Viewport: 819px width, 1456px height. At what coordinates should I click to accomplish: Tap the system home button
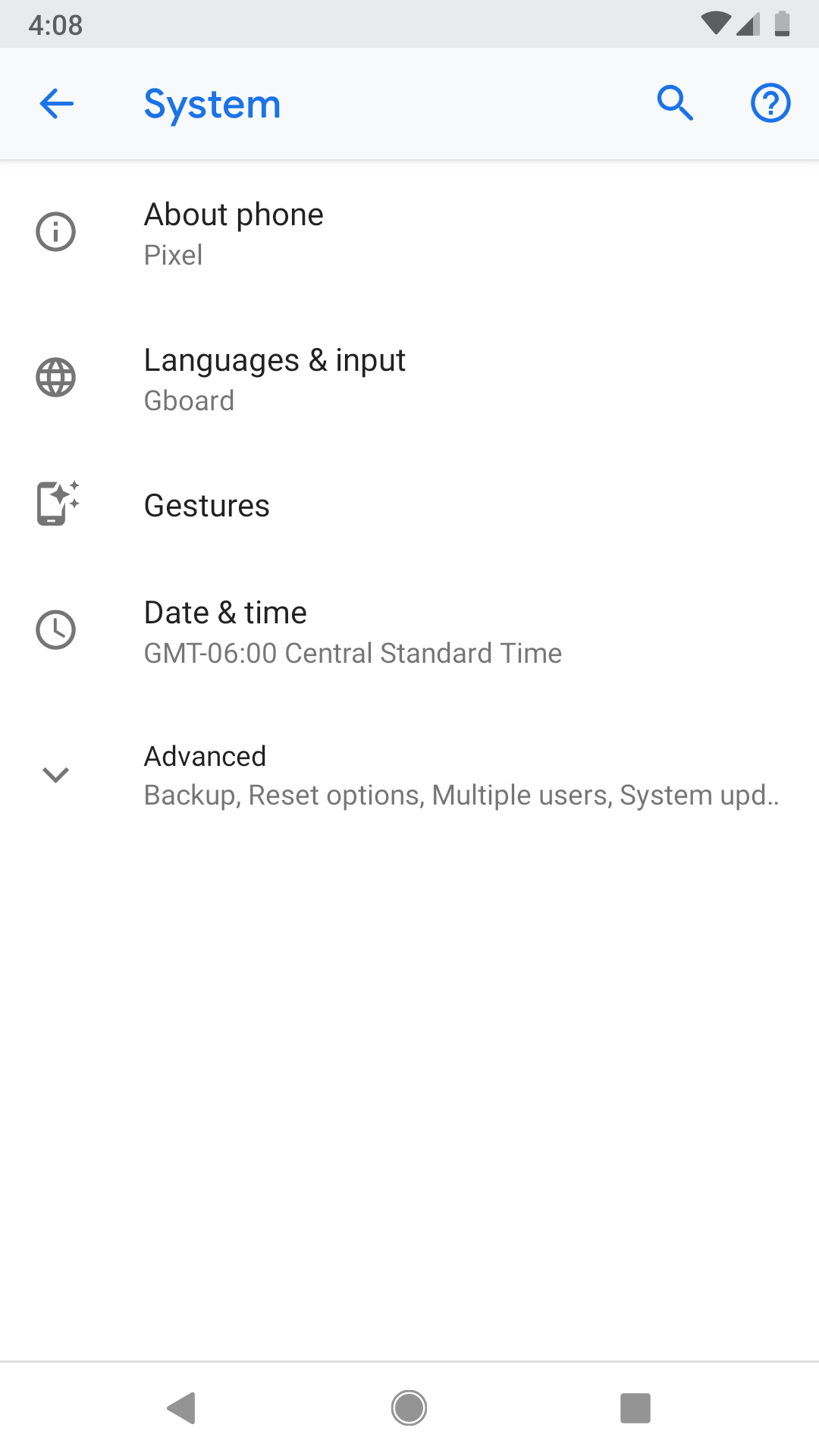pyautogui.click(x=409, y=1408)
